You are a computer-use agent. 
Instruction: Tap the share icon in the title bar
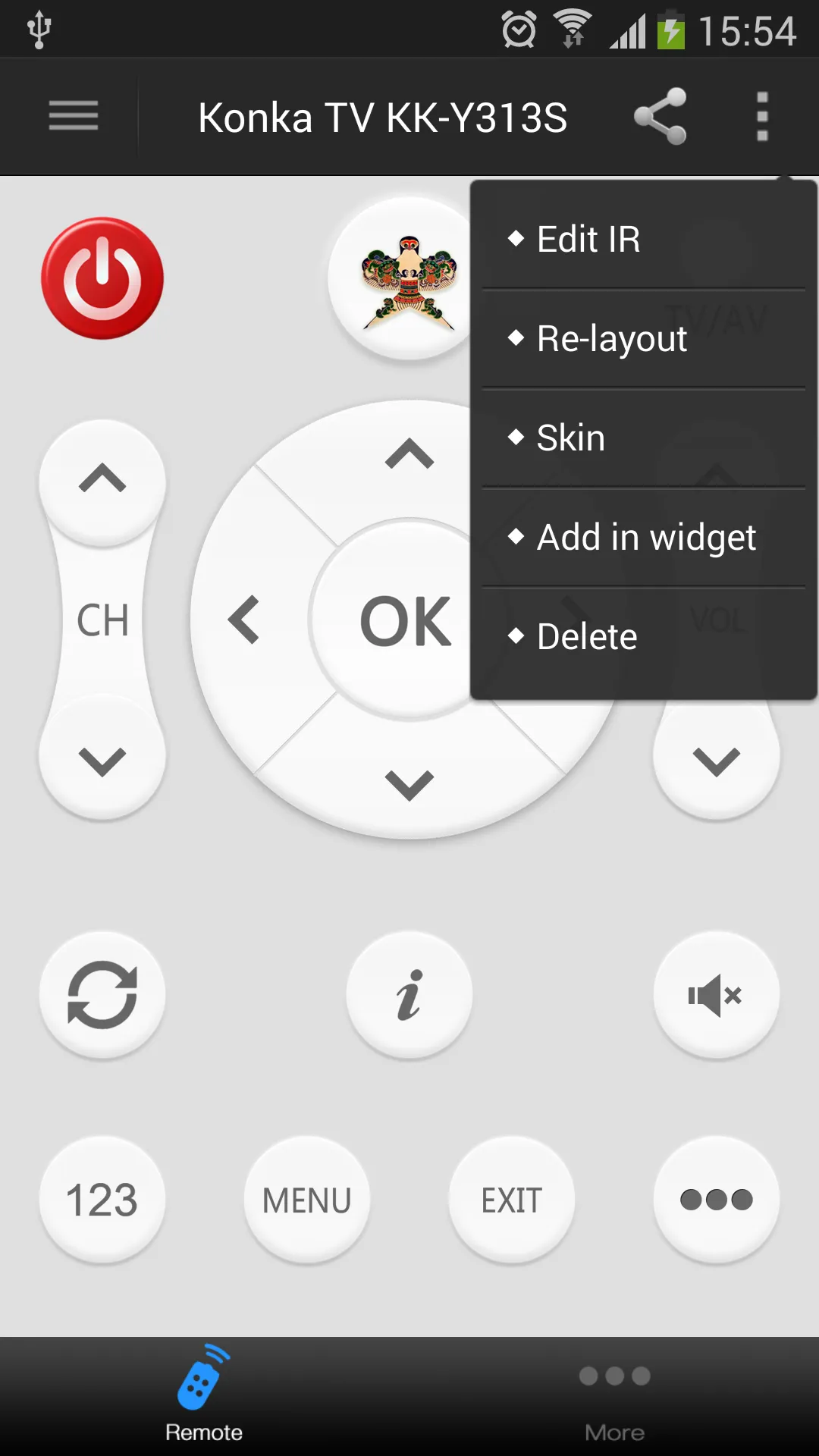(661, 116)
